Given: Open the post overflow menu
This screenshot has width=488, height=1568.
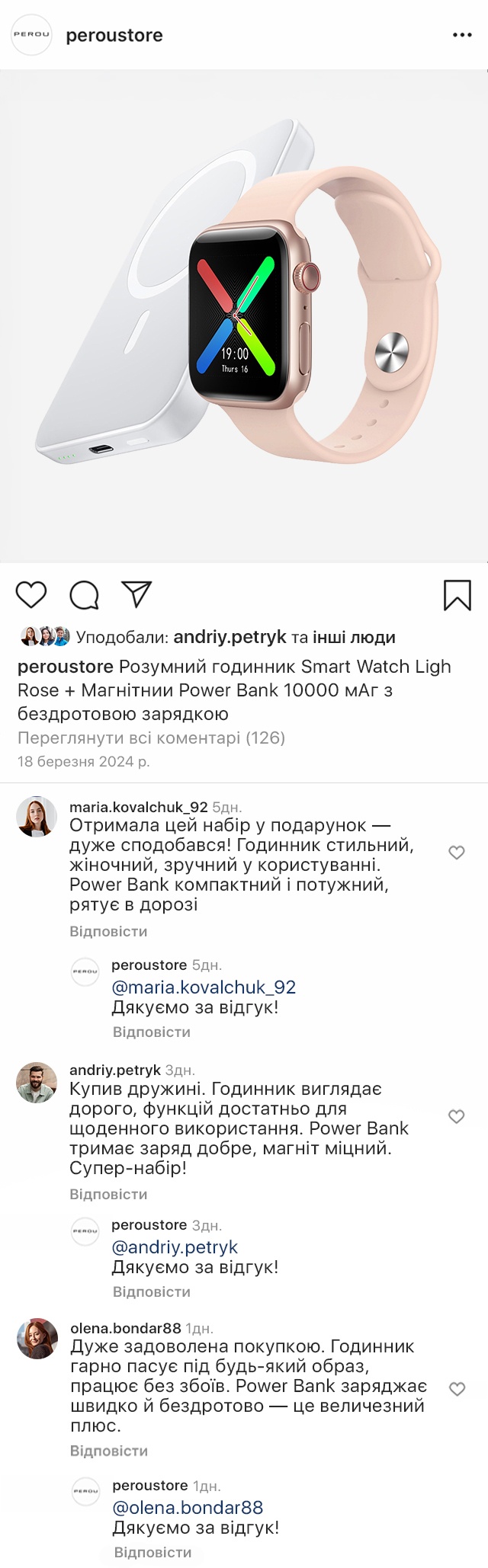Looking at the screenshot, I should (x=462, y=35).
